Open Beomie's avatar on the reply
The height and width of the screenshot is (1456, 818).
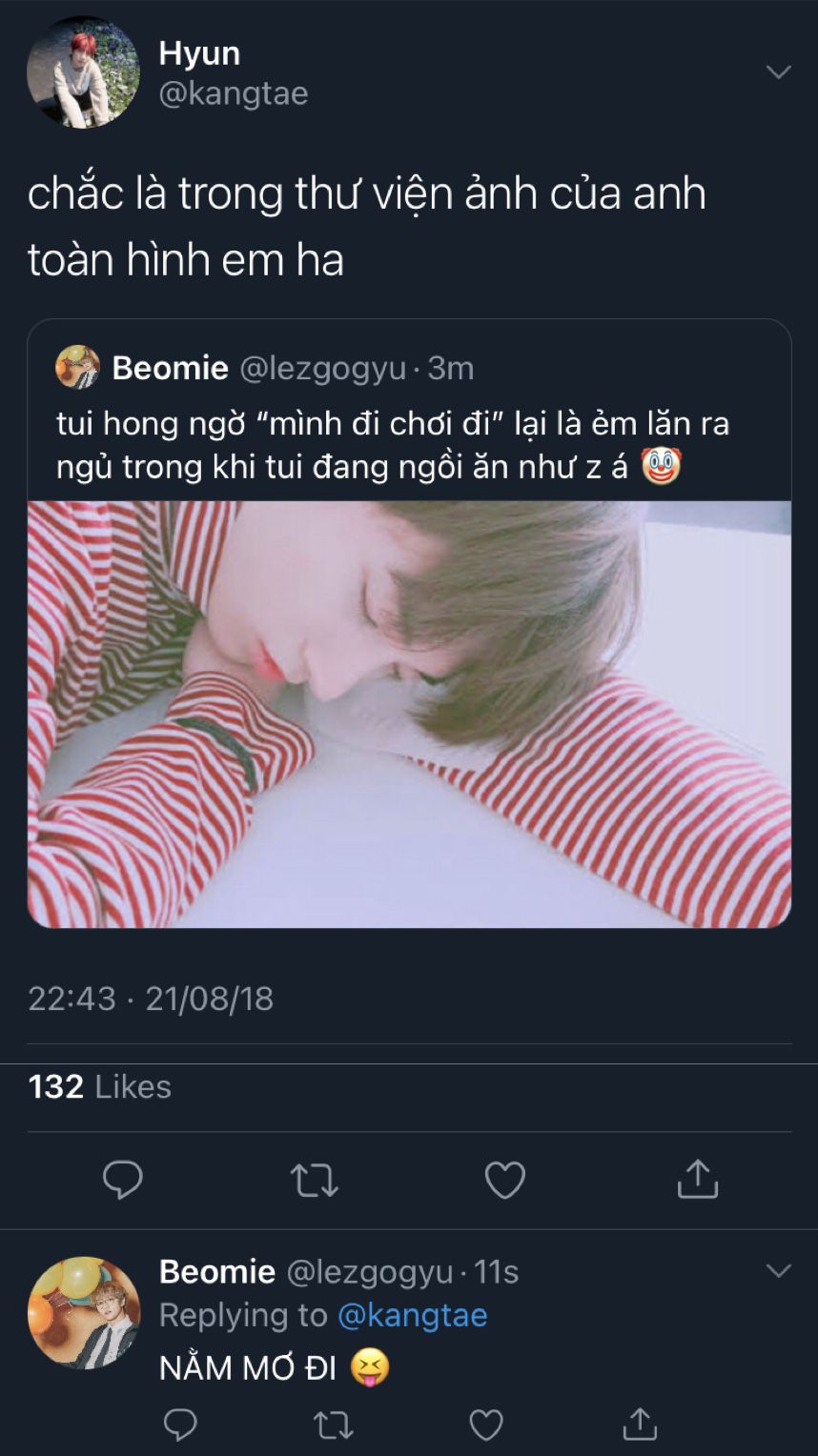[x=84, y=1312]
